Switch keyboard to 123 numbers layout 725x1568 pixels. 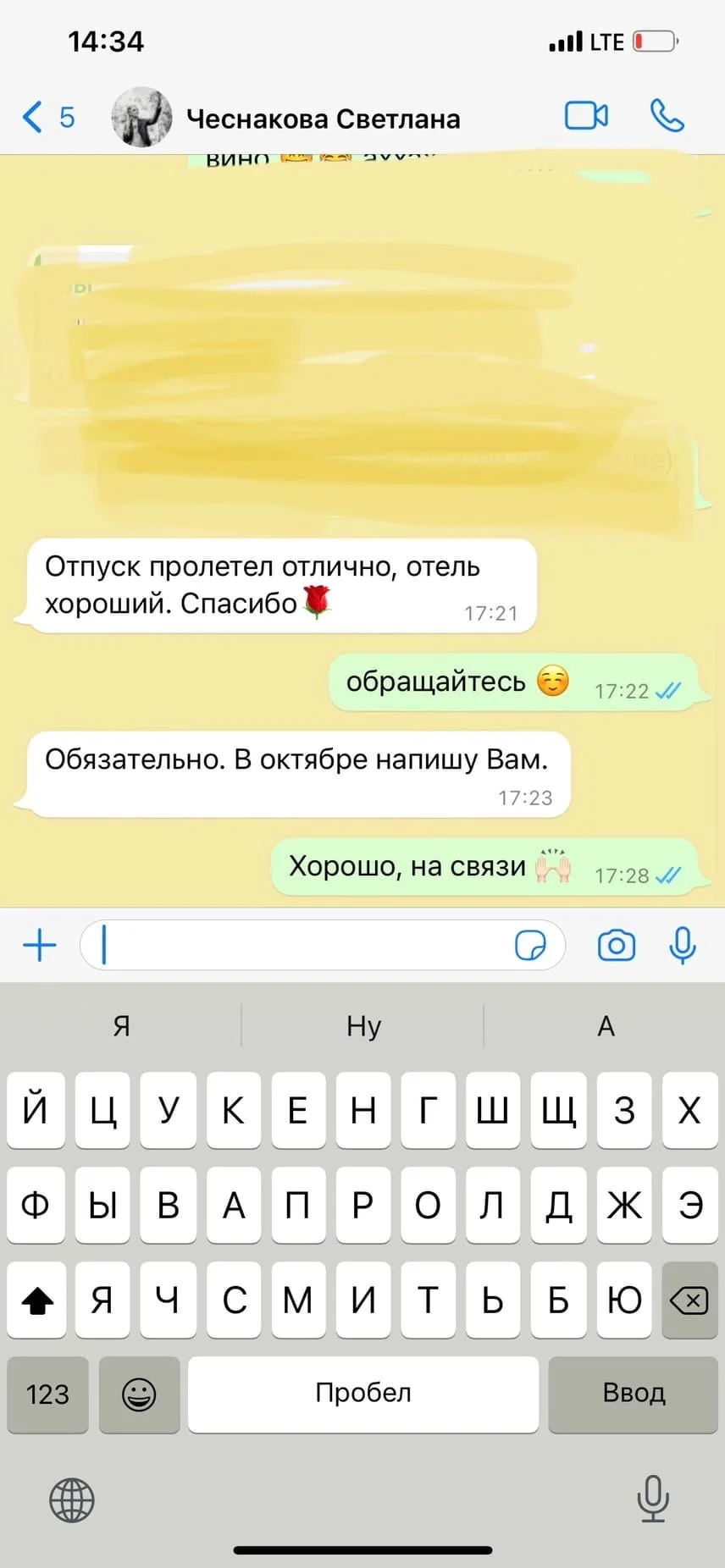(x=47, y=1394)
